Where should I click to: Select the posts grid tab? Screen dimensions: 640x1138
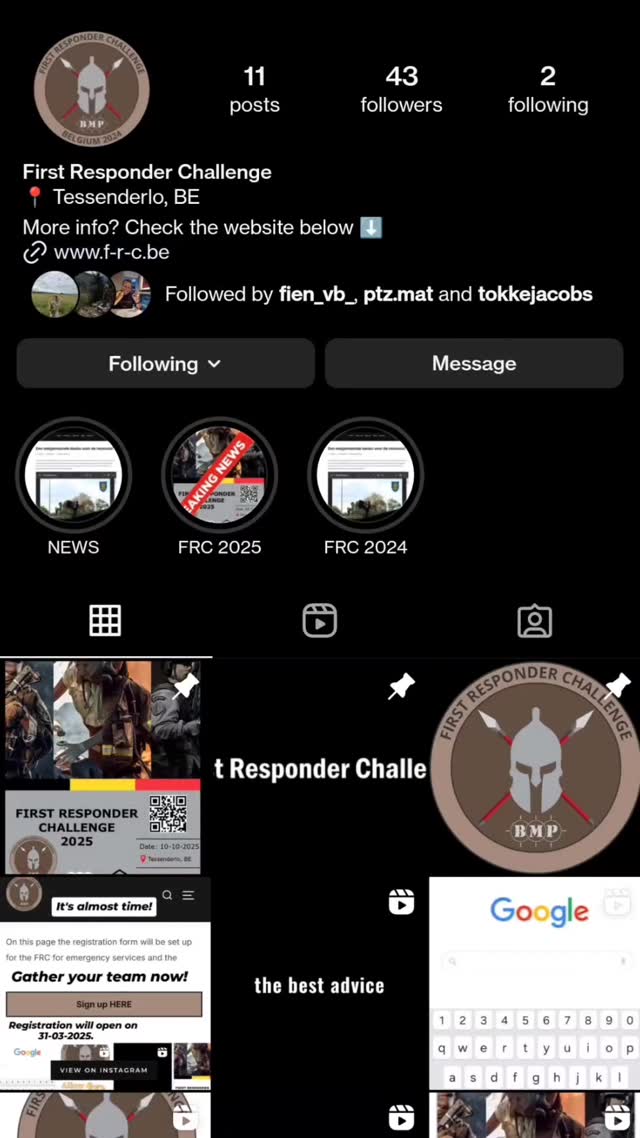pyautogui.click(x=105, y=621)
